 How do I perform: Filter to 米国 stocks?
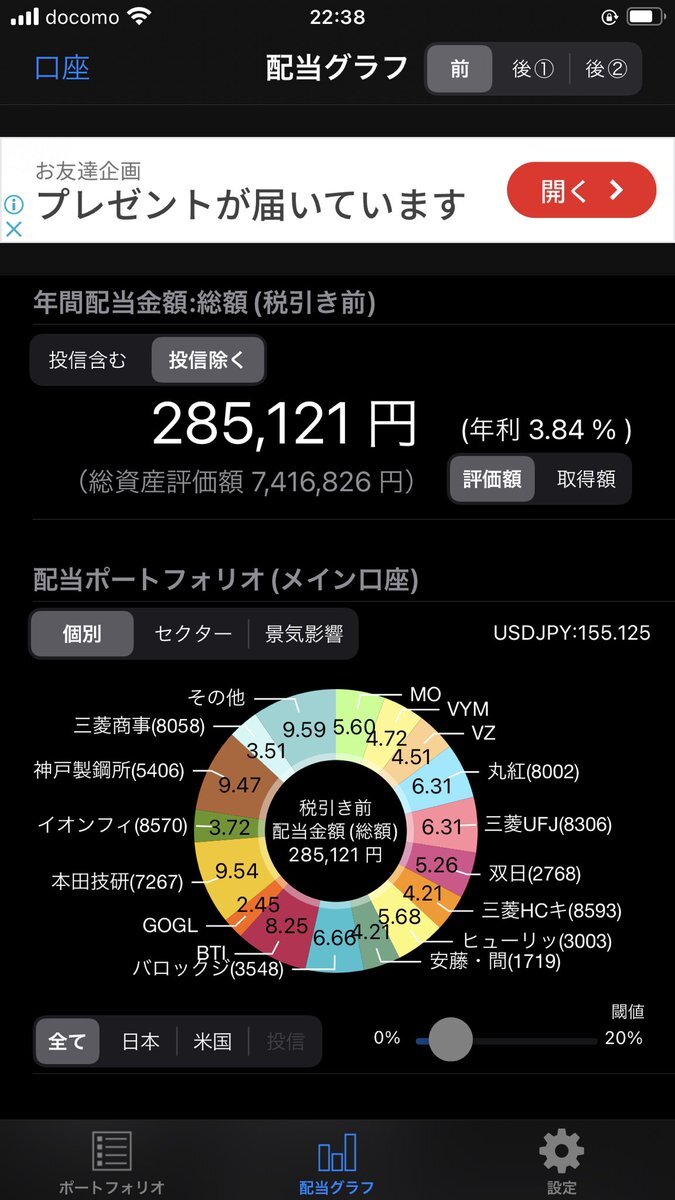point(213,1041)
